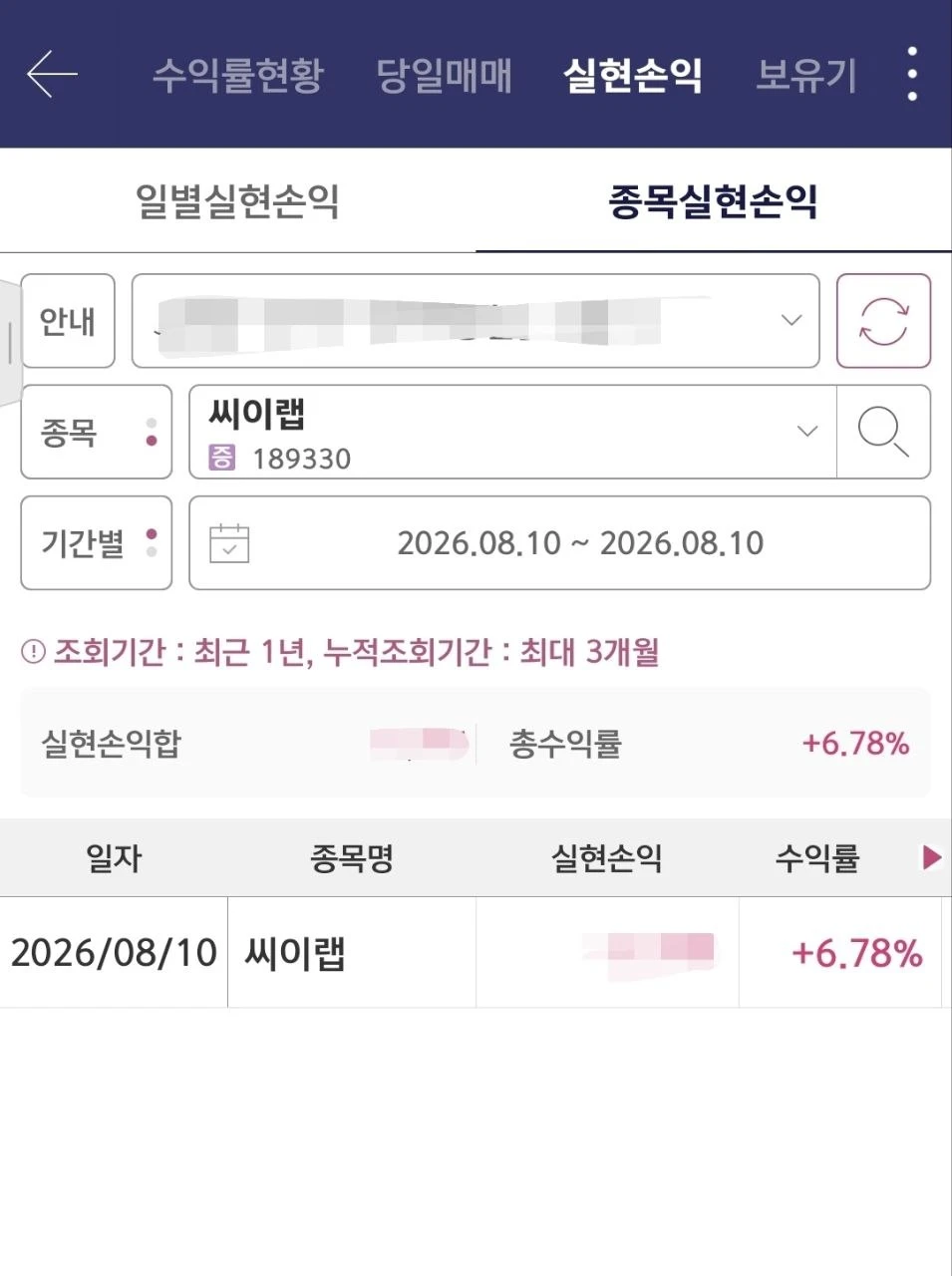Toggle the 종목 filter button
The width and height of the screenshot is (952, 1276).
point(97,432)
